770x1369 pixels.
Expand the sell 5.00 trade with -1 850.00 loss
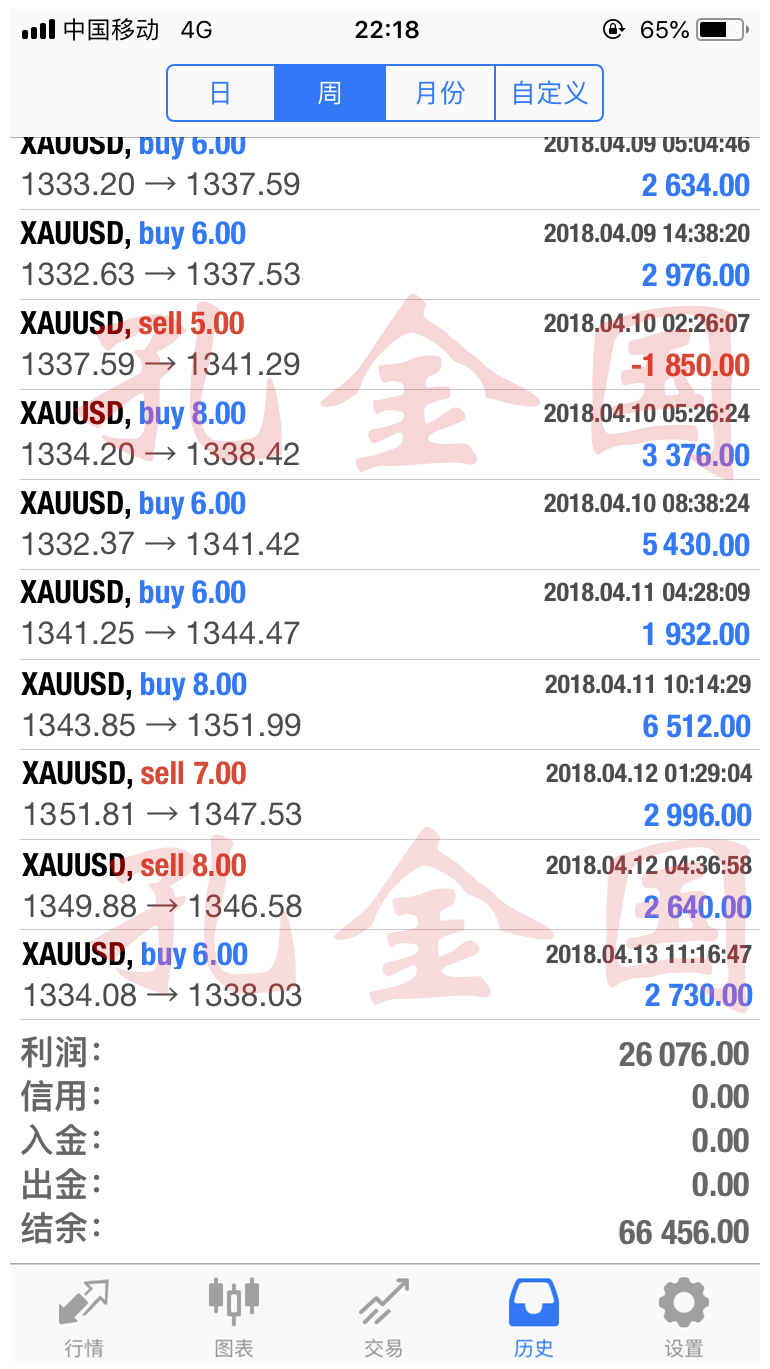coord(385,345)
